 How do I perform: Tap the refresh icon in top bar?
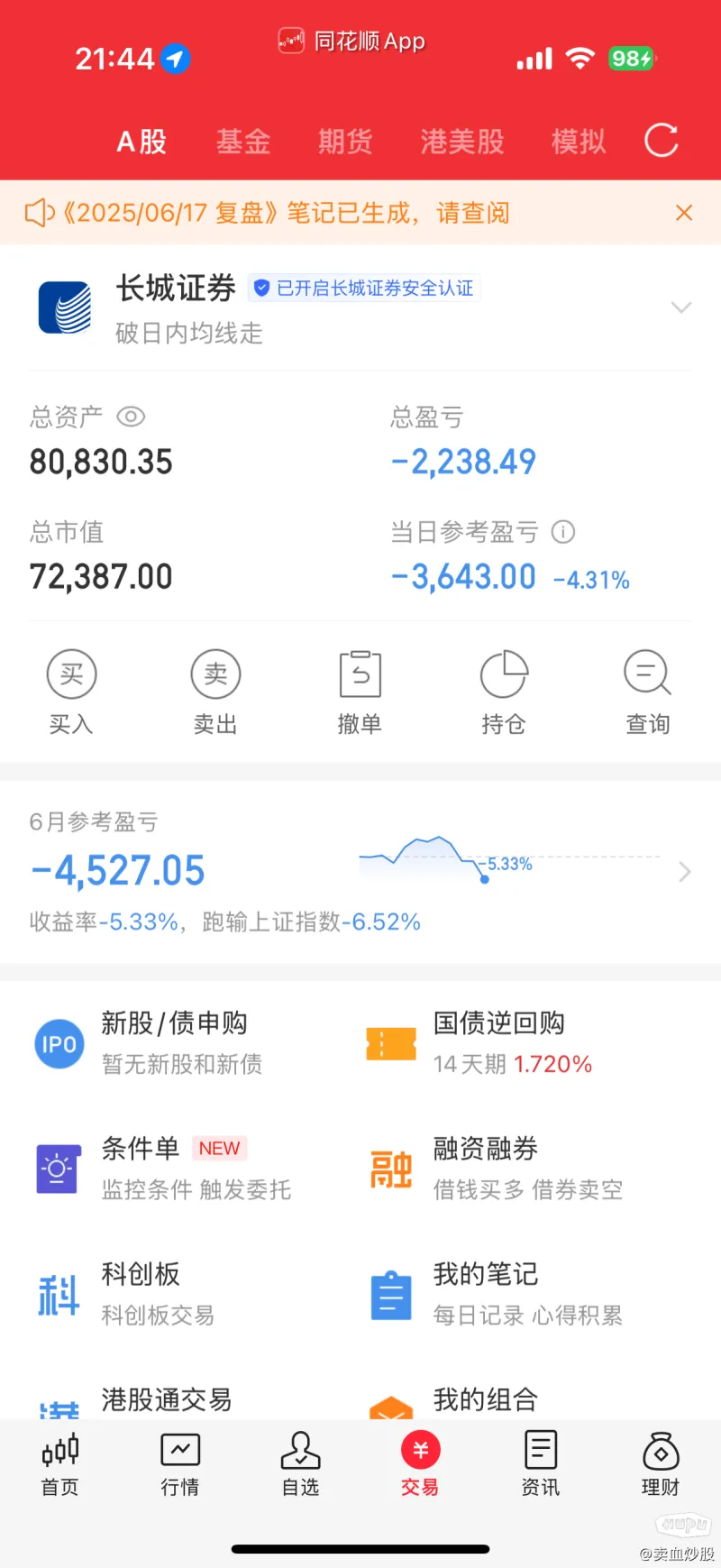pos(662,141)
